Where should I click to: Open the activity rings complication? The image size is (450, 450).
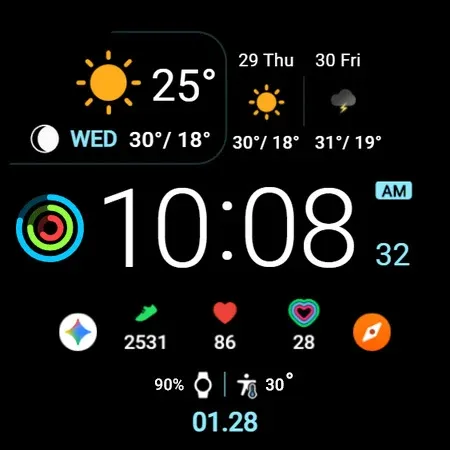pyautogui.click(x=50, y=228)
